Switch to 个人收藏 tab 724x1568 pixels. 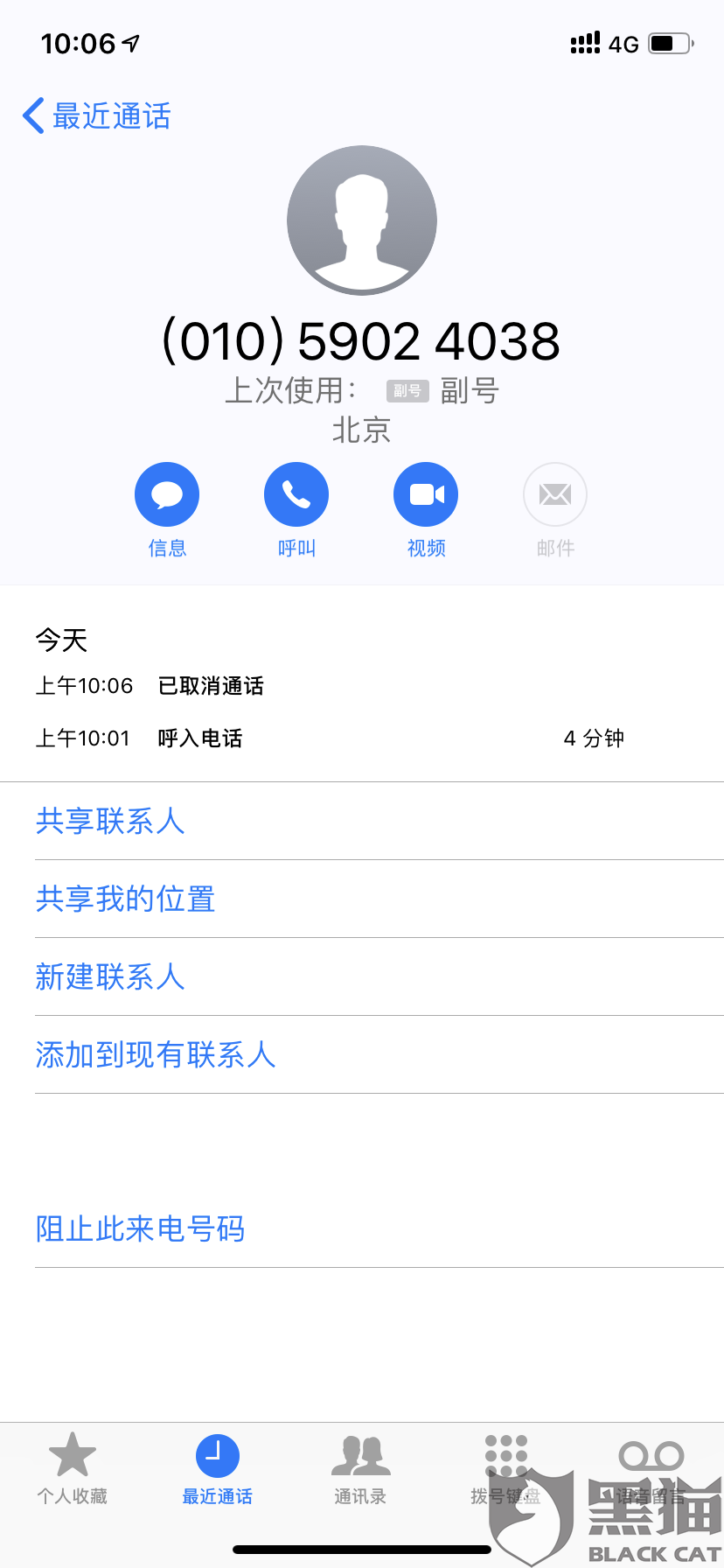(x=73, y=1472)
